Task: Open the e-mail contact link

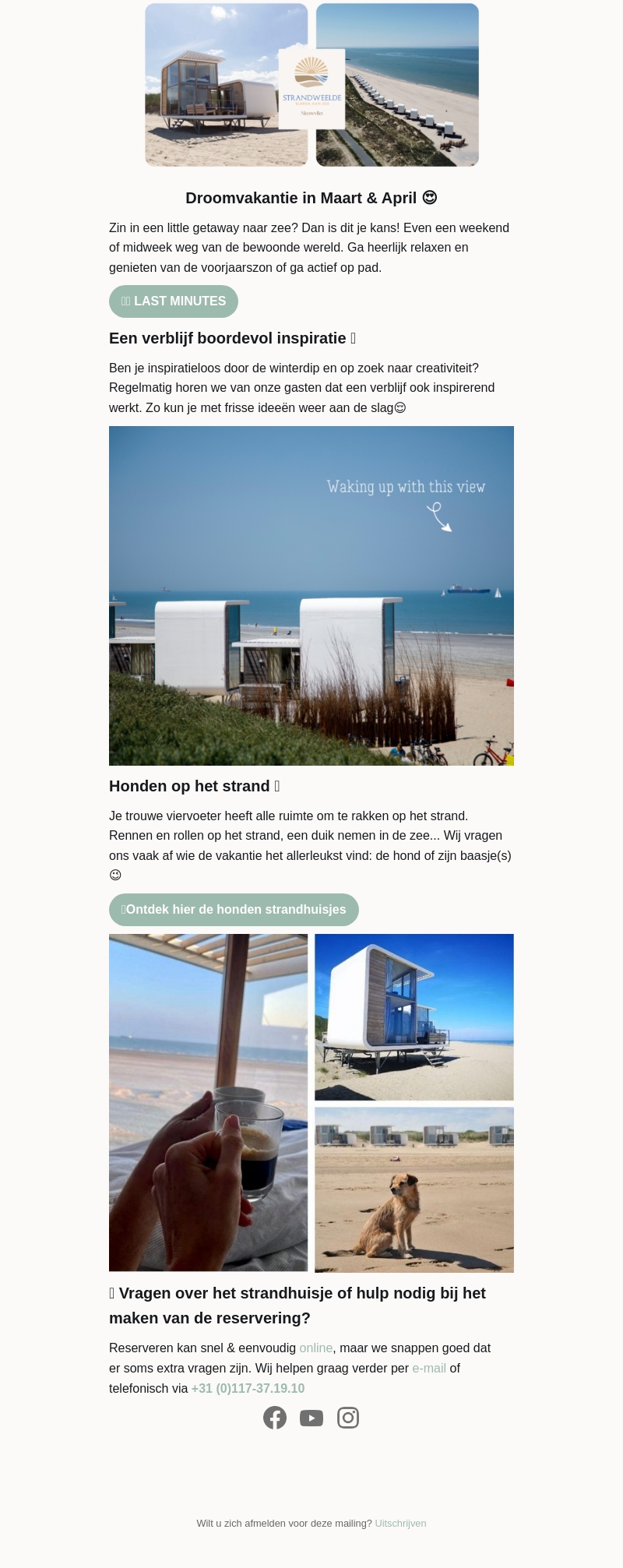Action: pos(429,1368)
